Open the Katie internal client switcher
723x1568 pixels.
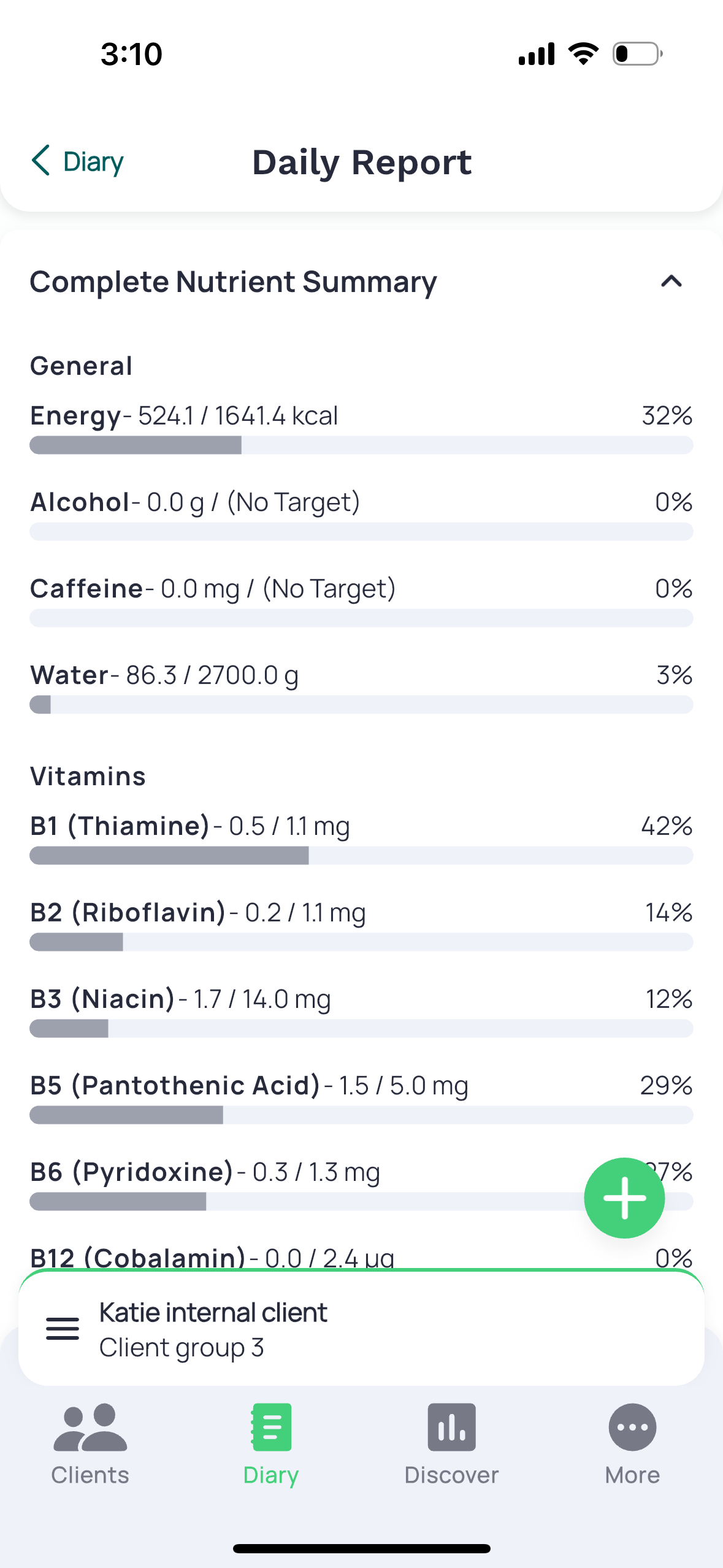361,1329
